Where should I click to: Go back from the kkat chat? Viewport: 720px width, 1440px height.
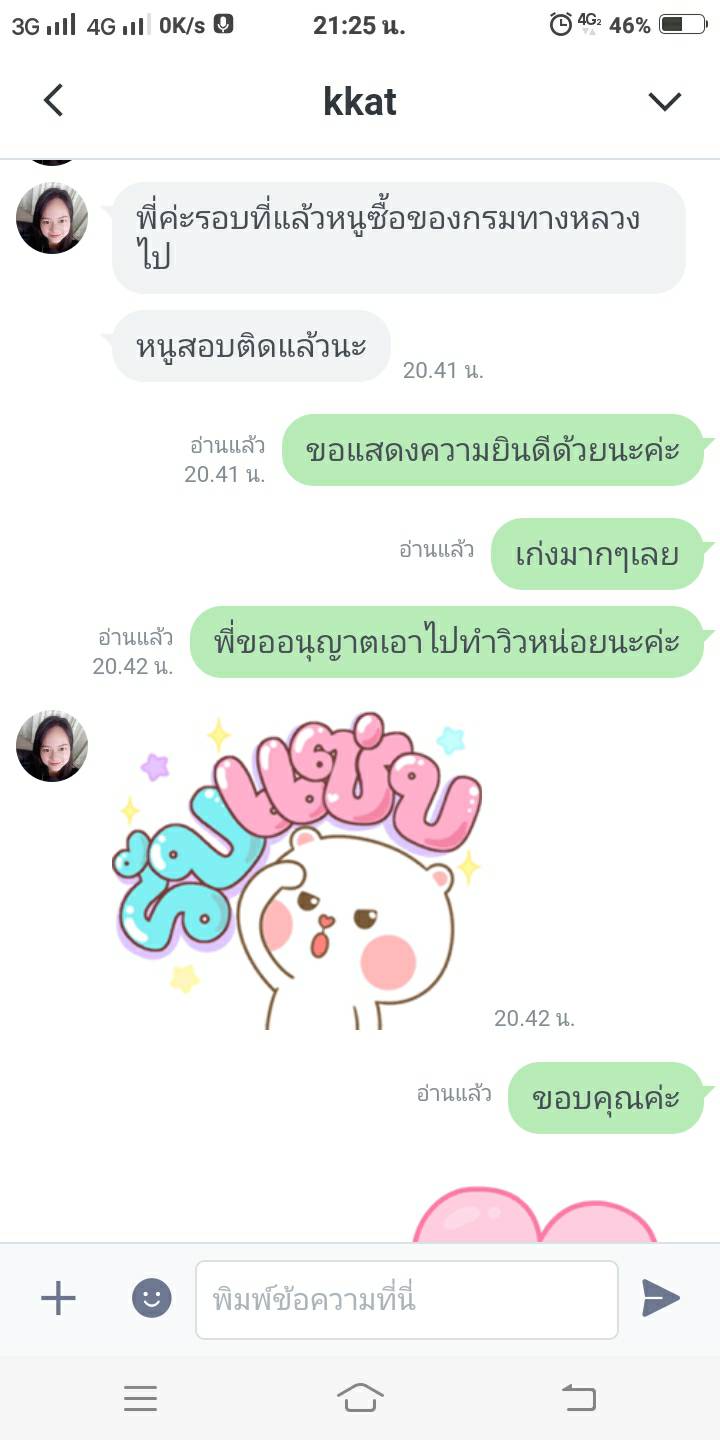click(54, 100)
